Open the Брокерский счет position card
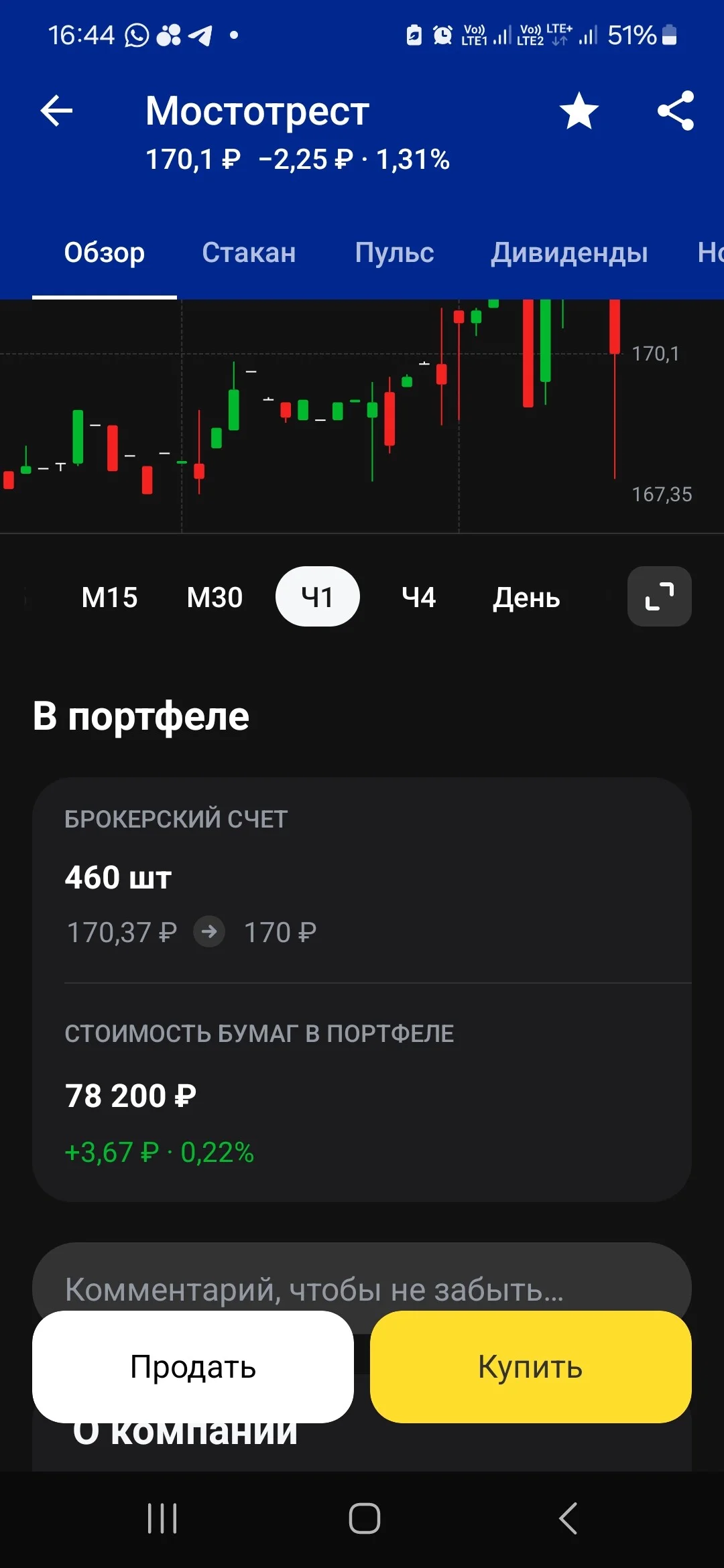The width and height of the screenshot is (724, 1568). (362, 880)
